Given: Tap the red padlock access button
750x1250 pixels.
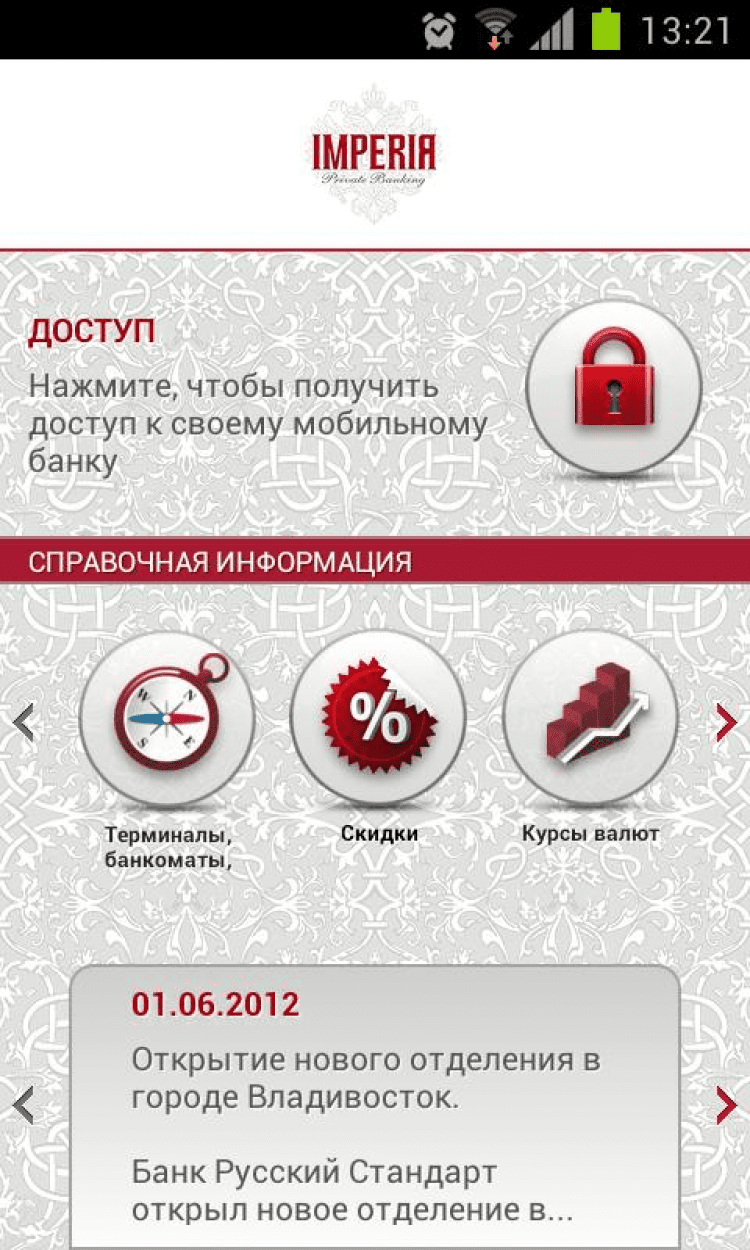Looking at the screenshot, I should (612, 388).
